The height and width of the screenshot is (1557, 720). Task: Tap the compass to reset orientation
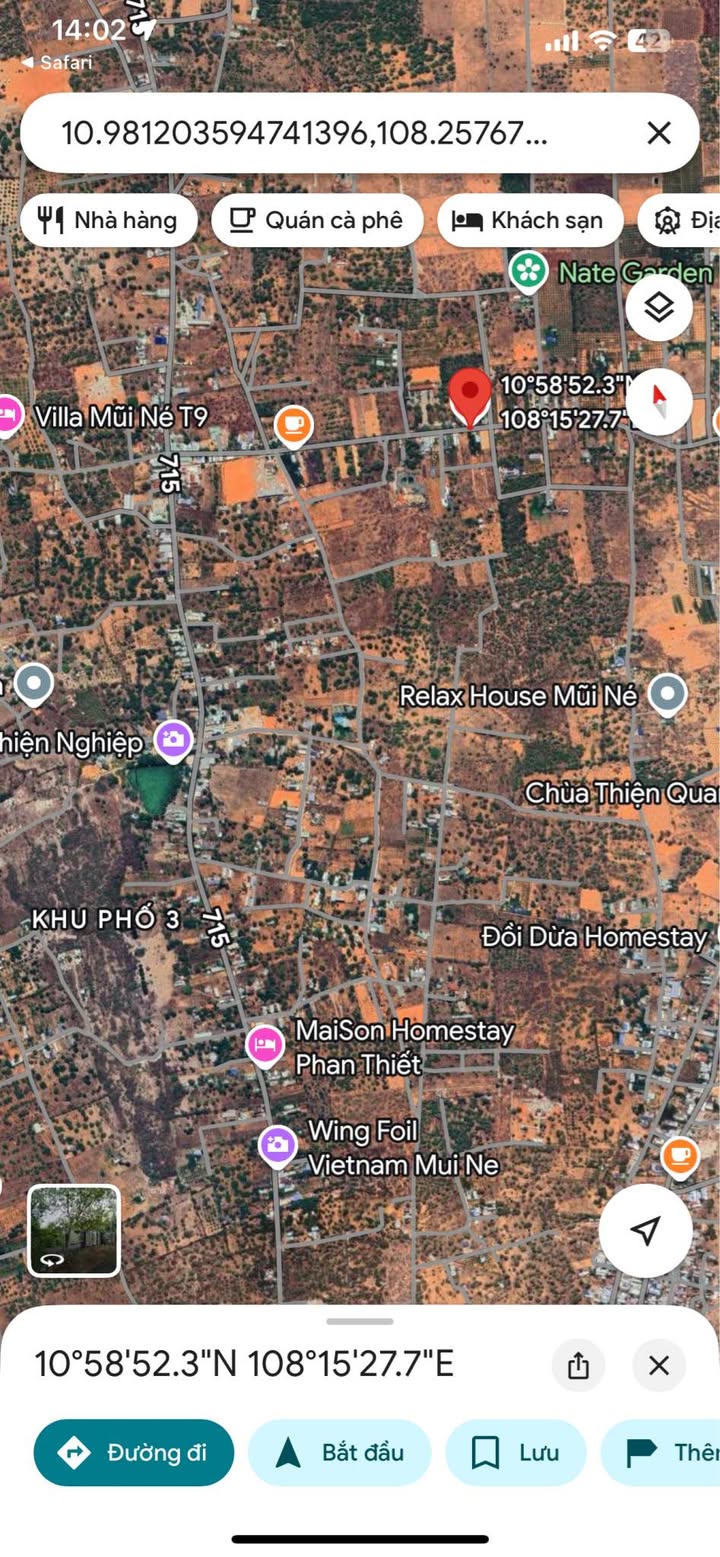(x=659, y=402)
